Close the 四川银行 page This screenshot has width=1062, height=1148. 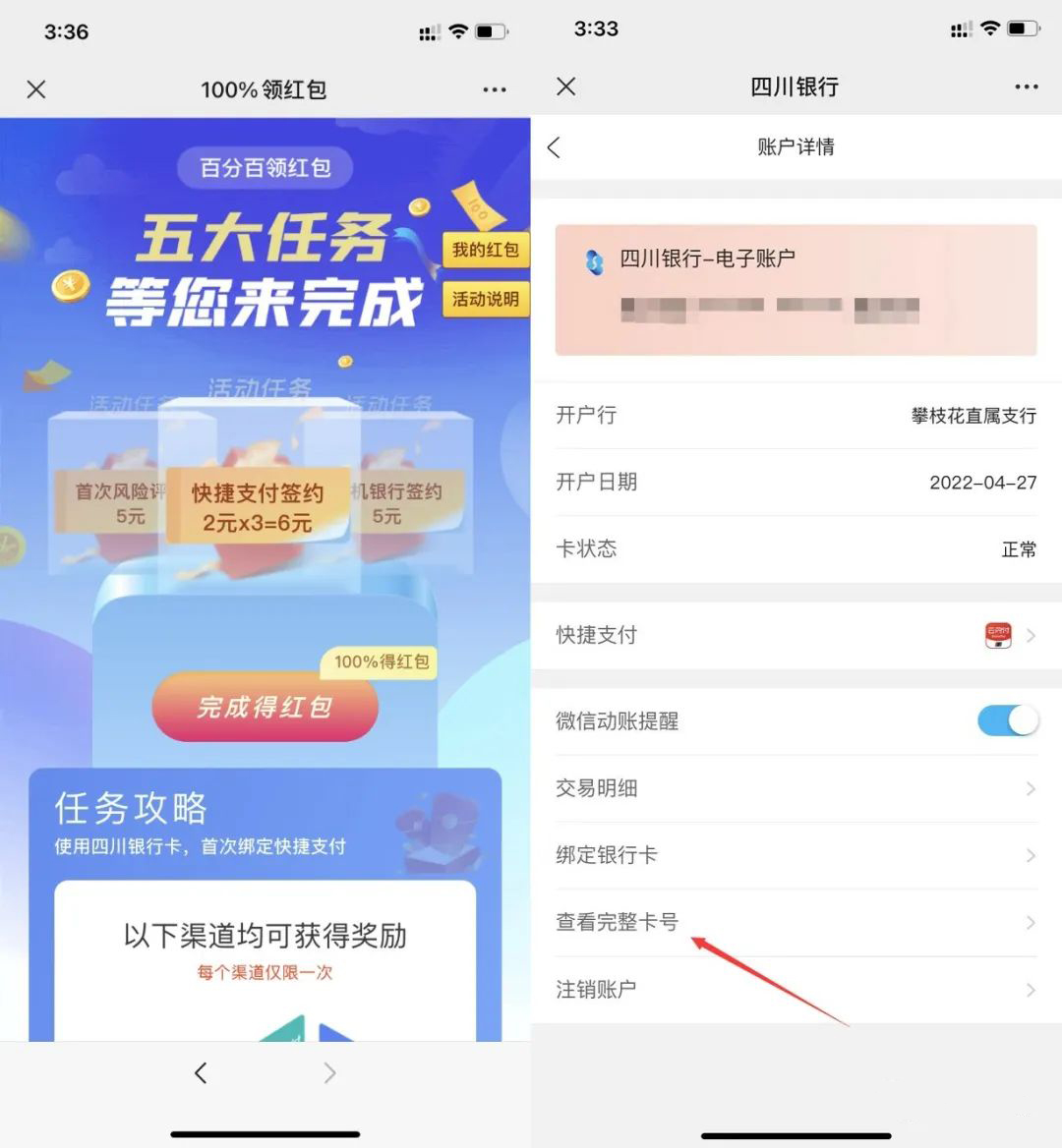point(566,86)
